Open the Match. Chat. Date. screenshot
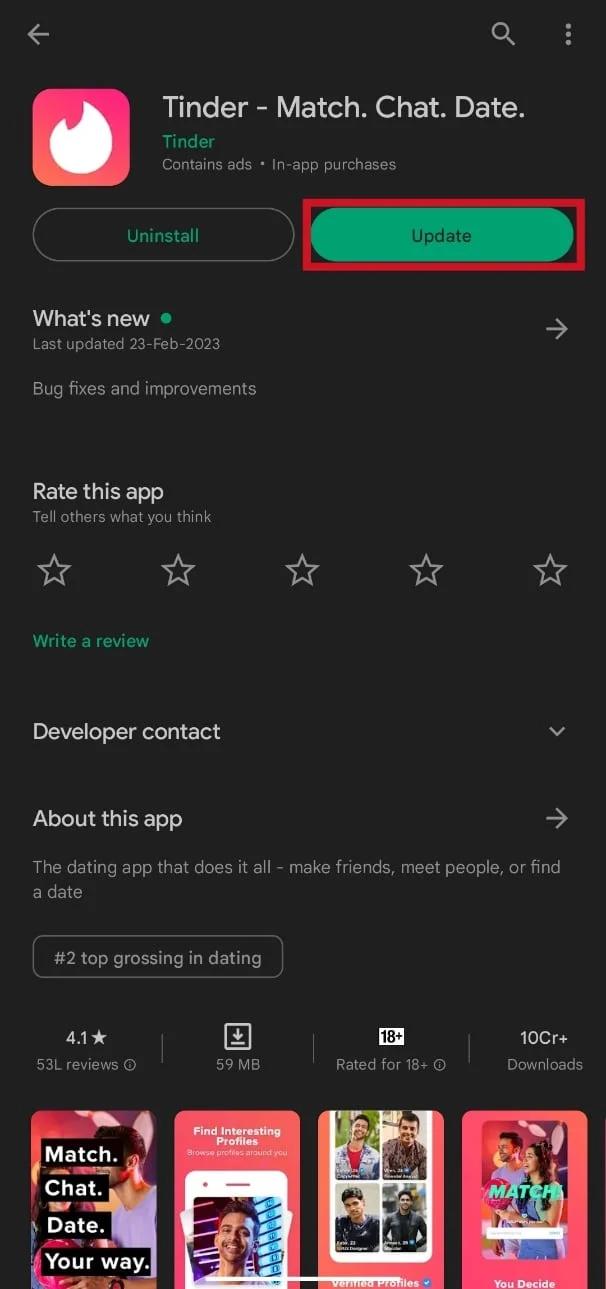The image size is (606, 1289). (x=94, y=1198)
